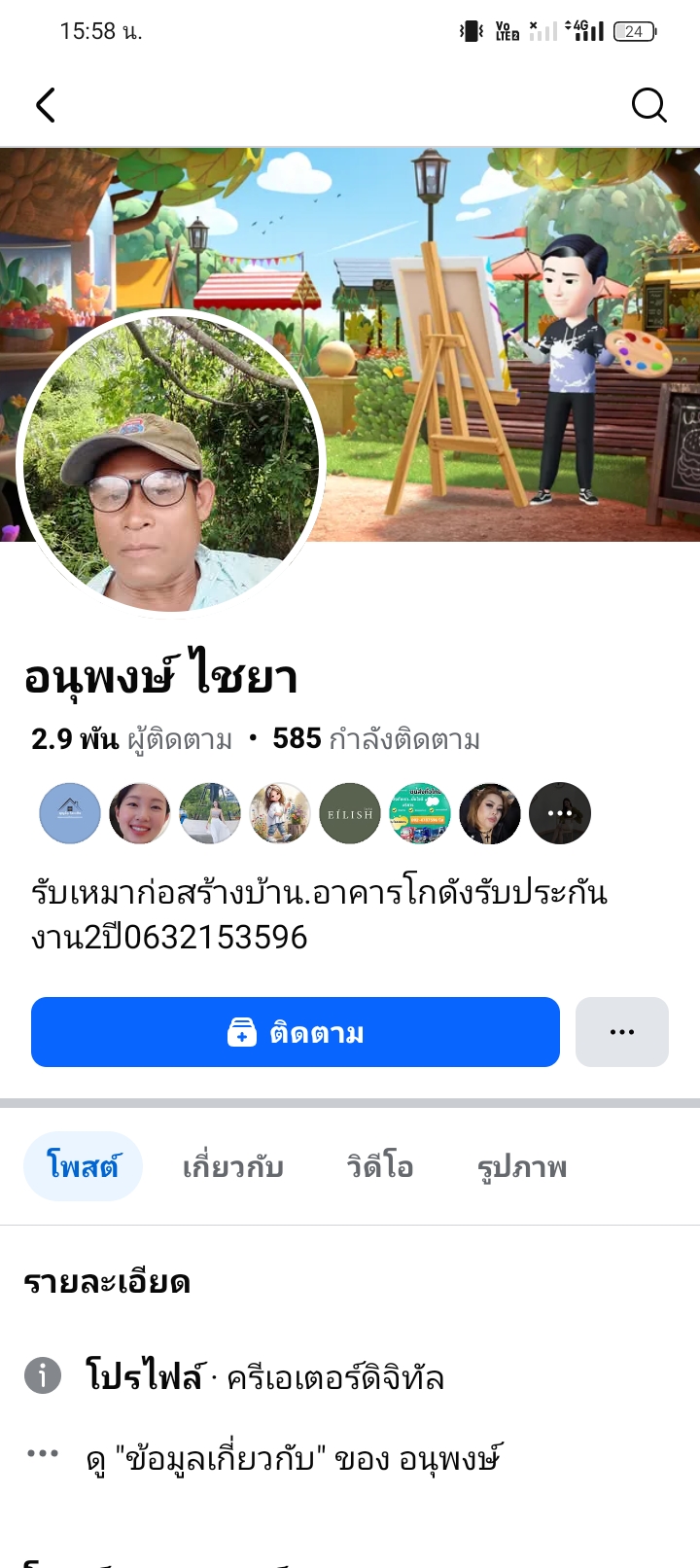
Task: Open search on this profile
Action: 648,105
